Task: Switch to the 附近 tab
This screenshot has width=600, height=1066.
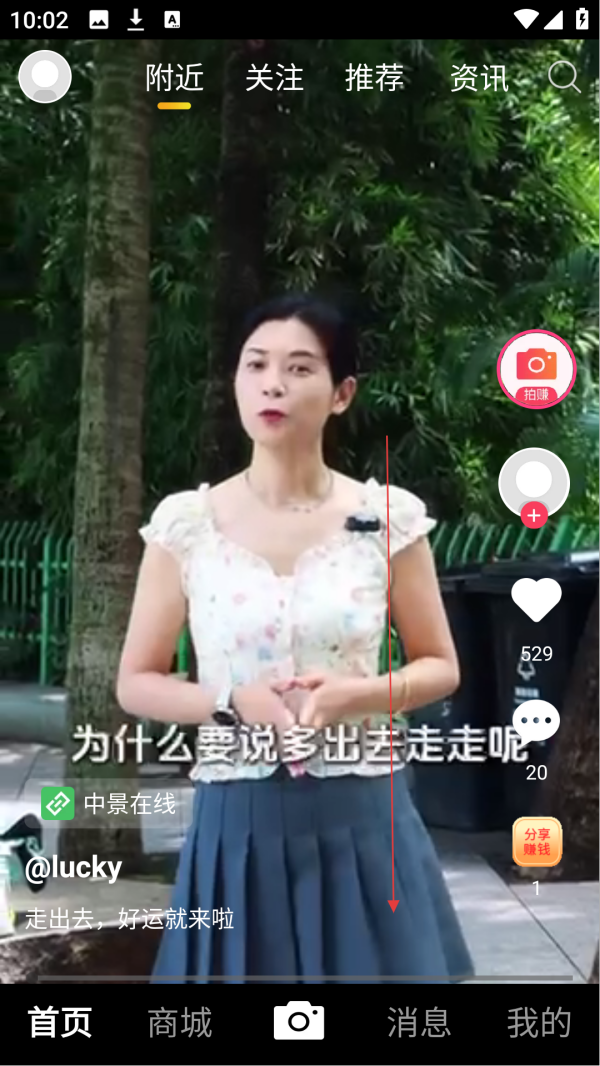Action: point(174,78)
